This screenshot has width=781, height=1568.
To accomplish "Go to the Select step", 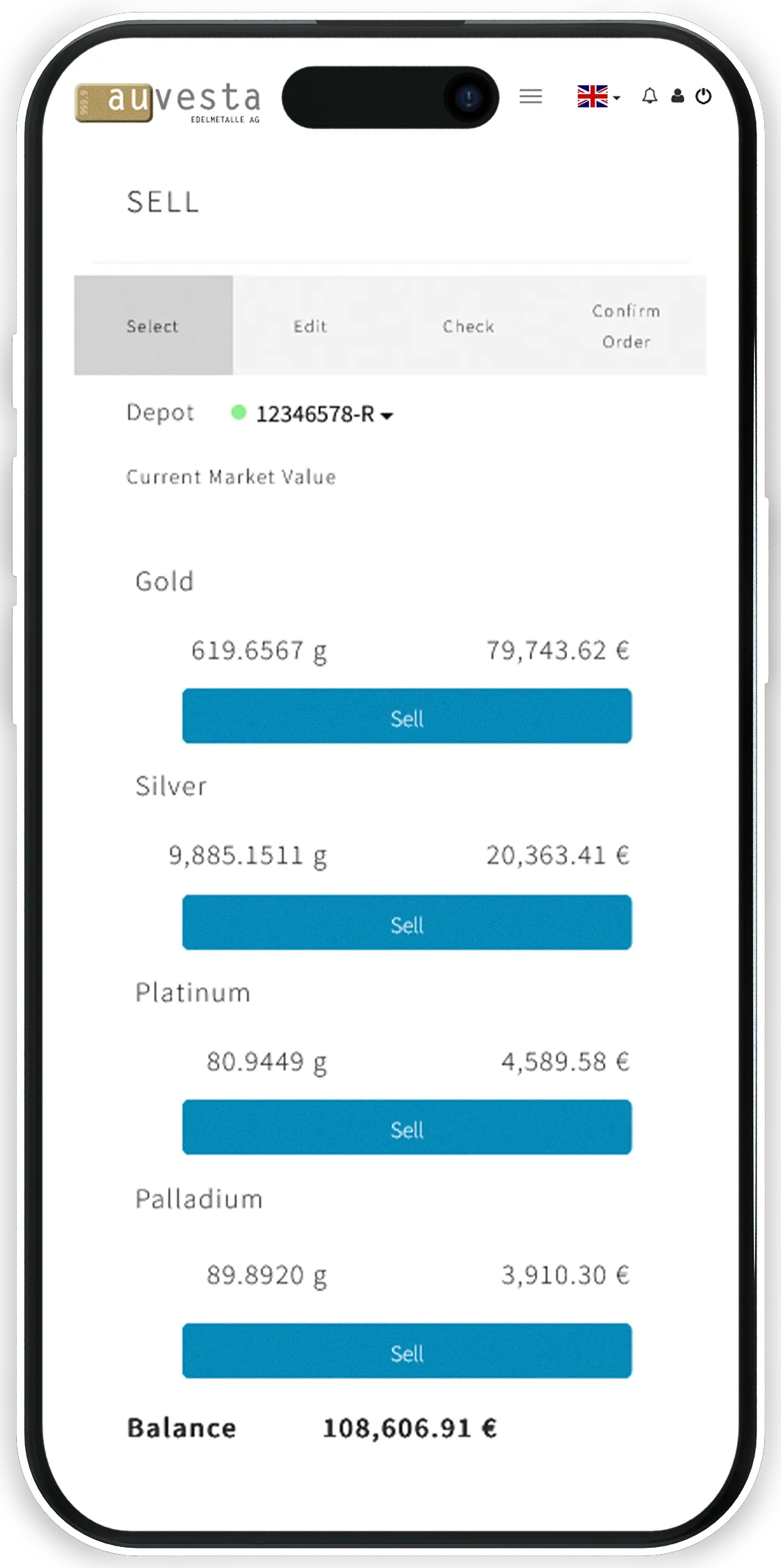I will point(154,326).
